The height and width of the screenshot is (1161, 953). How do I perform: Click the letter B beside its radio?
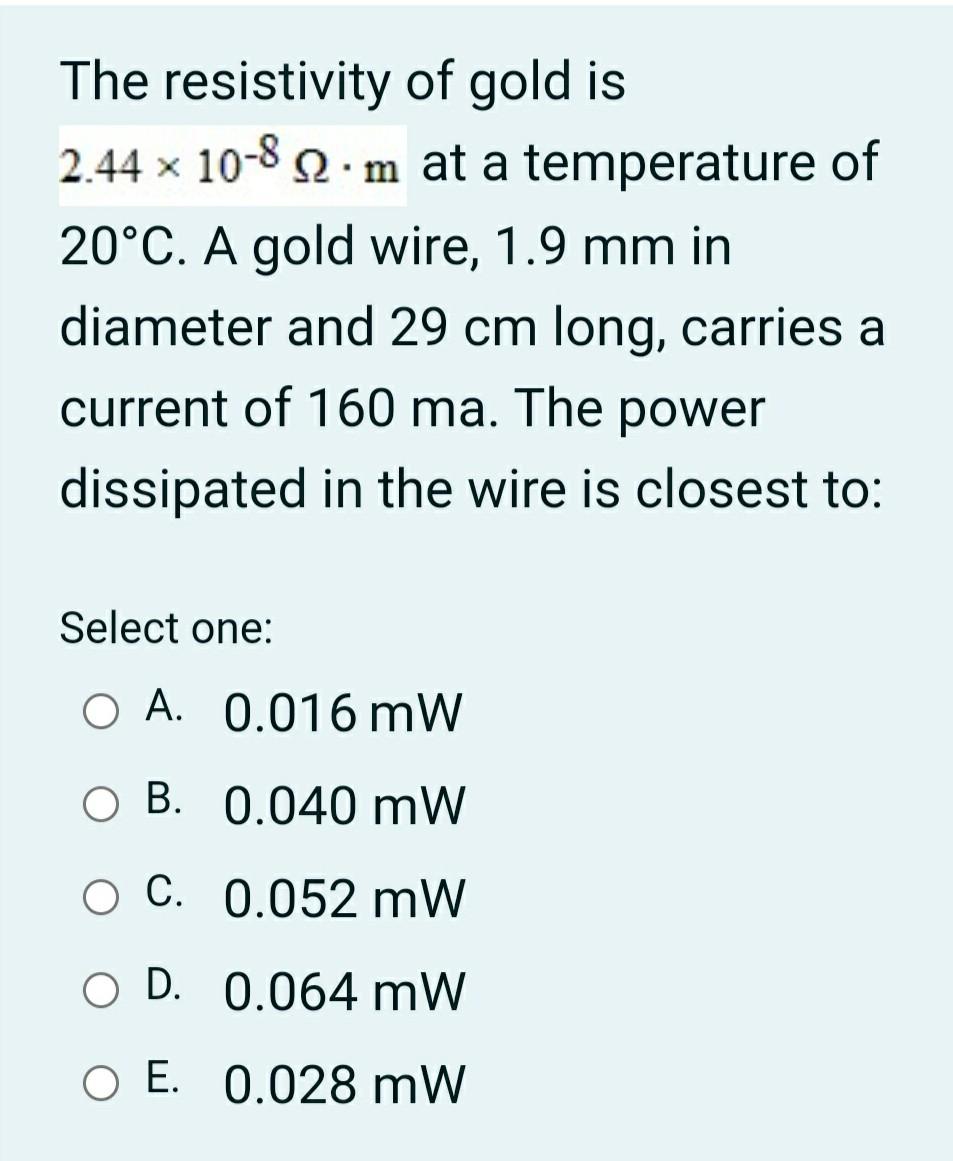pos(160,803)
